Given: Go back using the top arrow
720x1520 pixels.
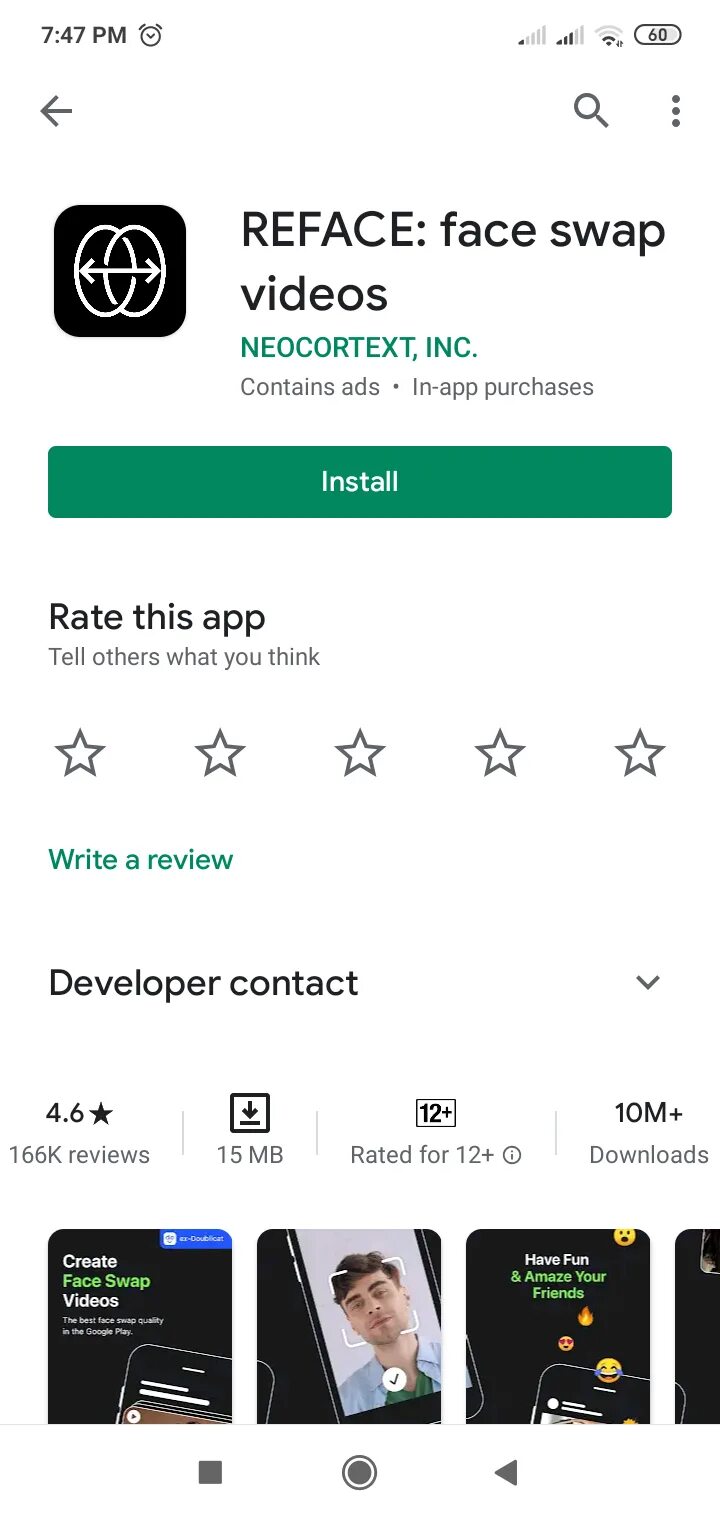Looking at the screenshot, I should (56, 110).
